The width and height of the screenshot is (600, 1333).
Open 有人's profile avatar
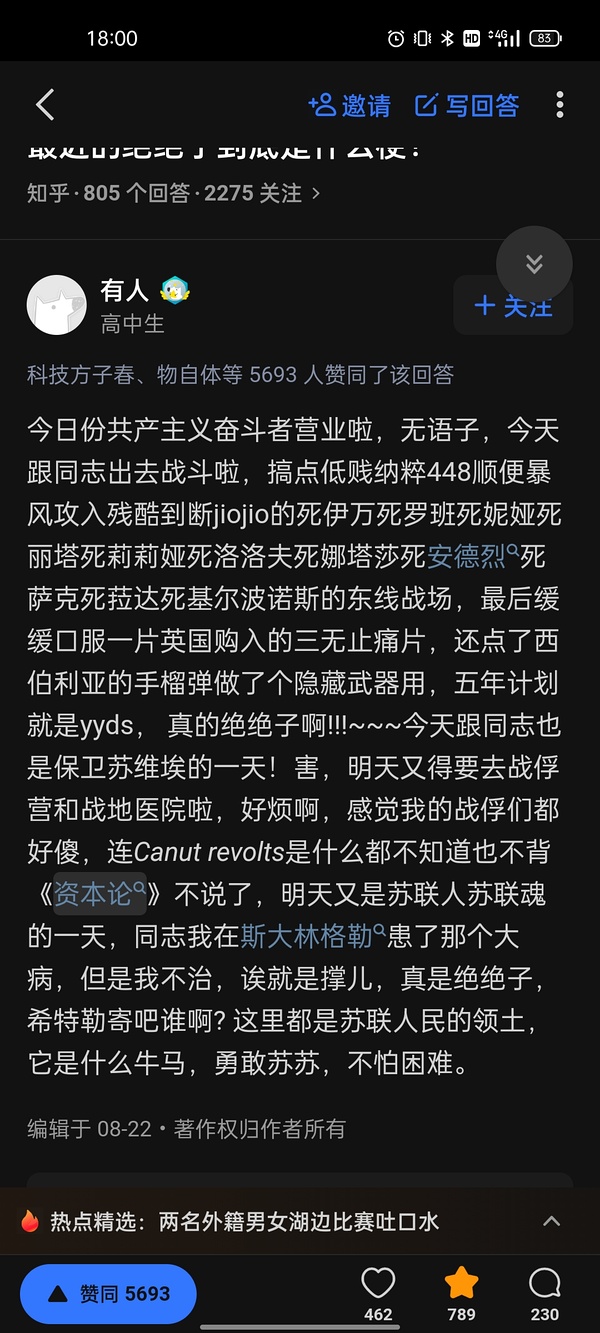[56, 305]
